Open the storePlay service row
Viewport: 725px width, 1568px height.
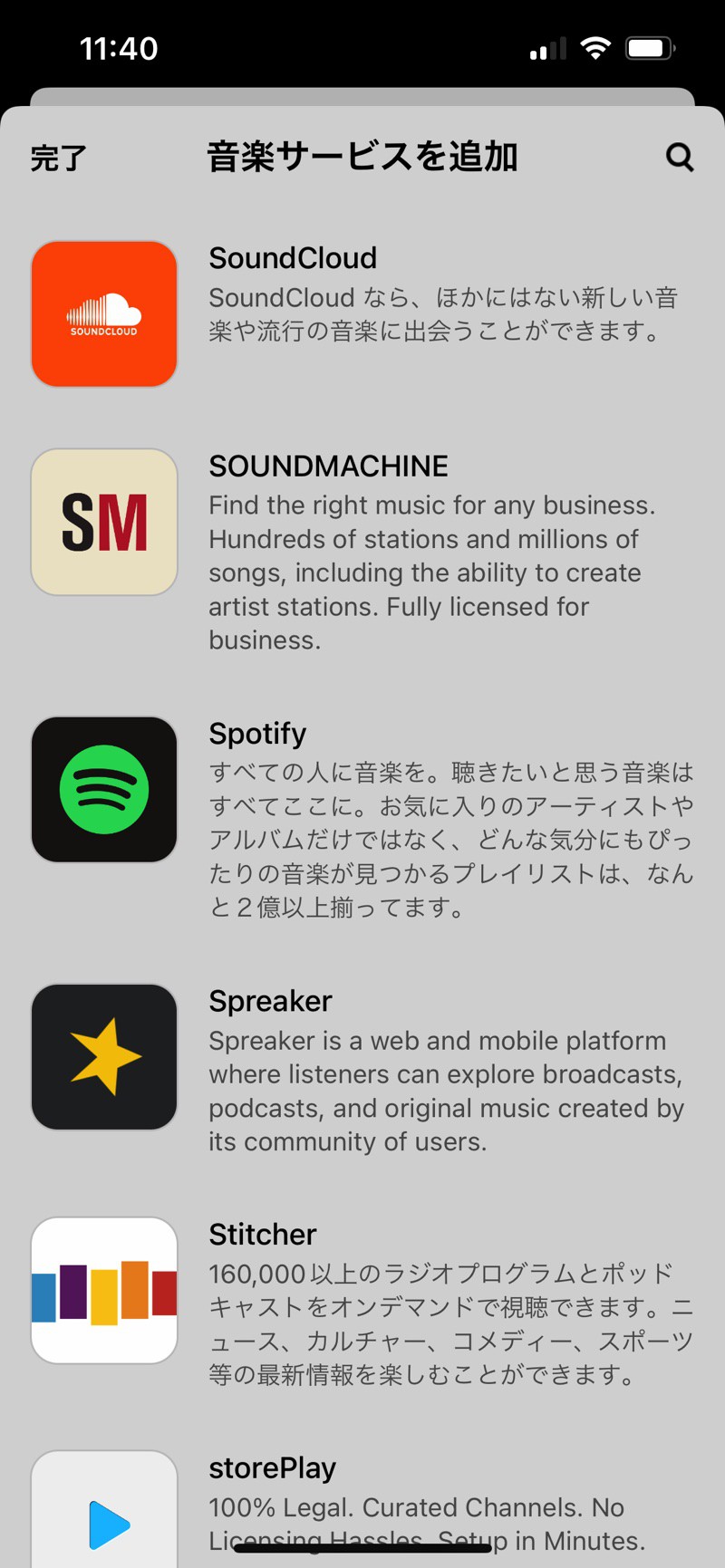(x=362, y=1505)
